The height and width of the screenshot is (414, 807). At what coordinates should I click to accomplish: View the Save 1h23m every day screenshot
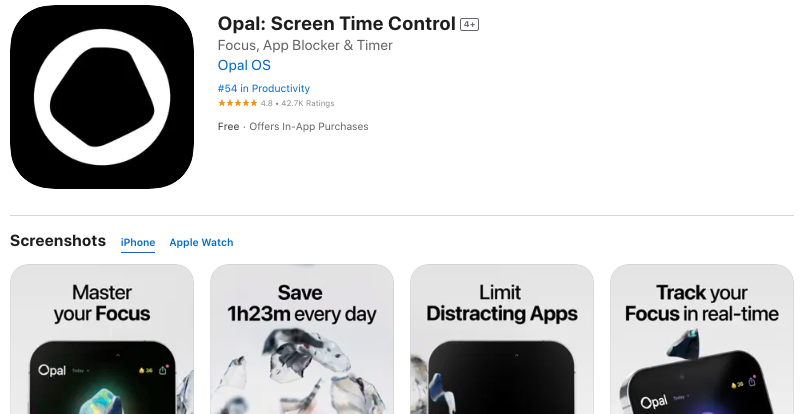[301, 340]
